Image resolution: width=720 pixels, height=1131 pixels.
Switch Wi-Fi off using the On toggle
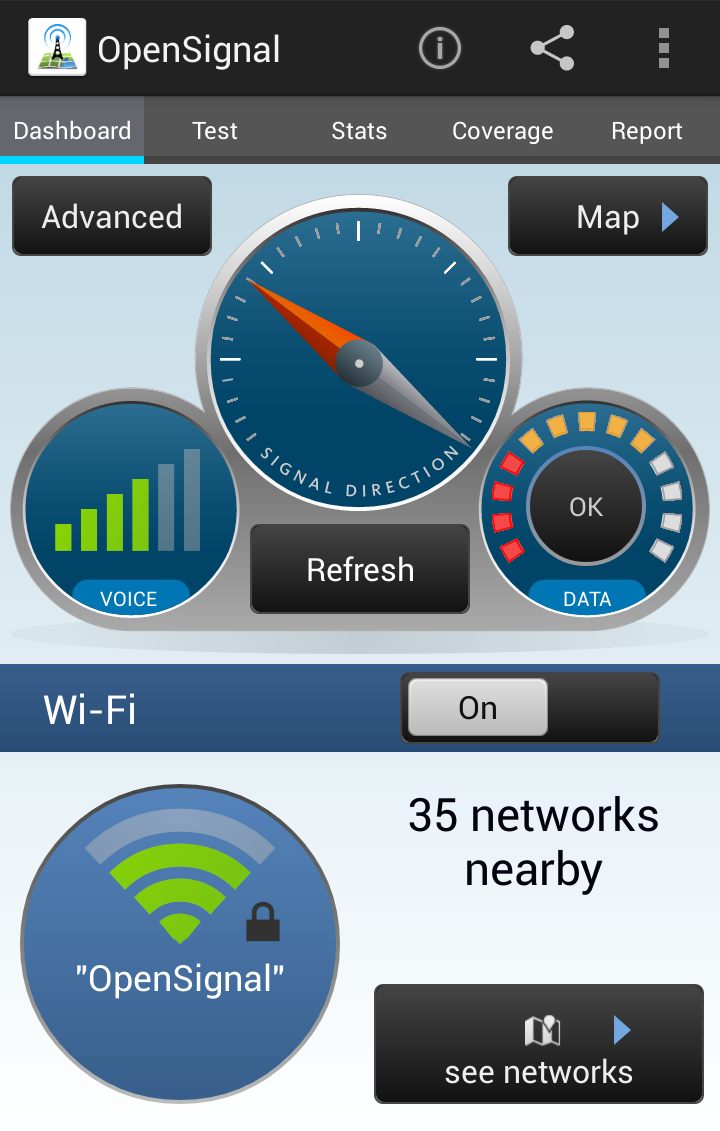[477, 707]
